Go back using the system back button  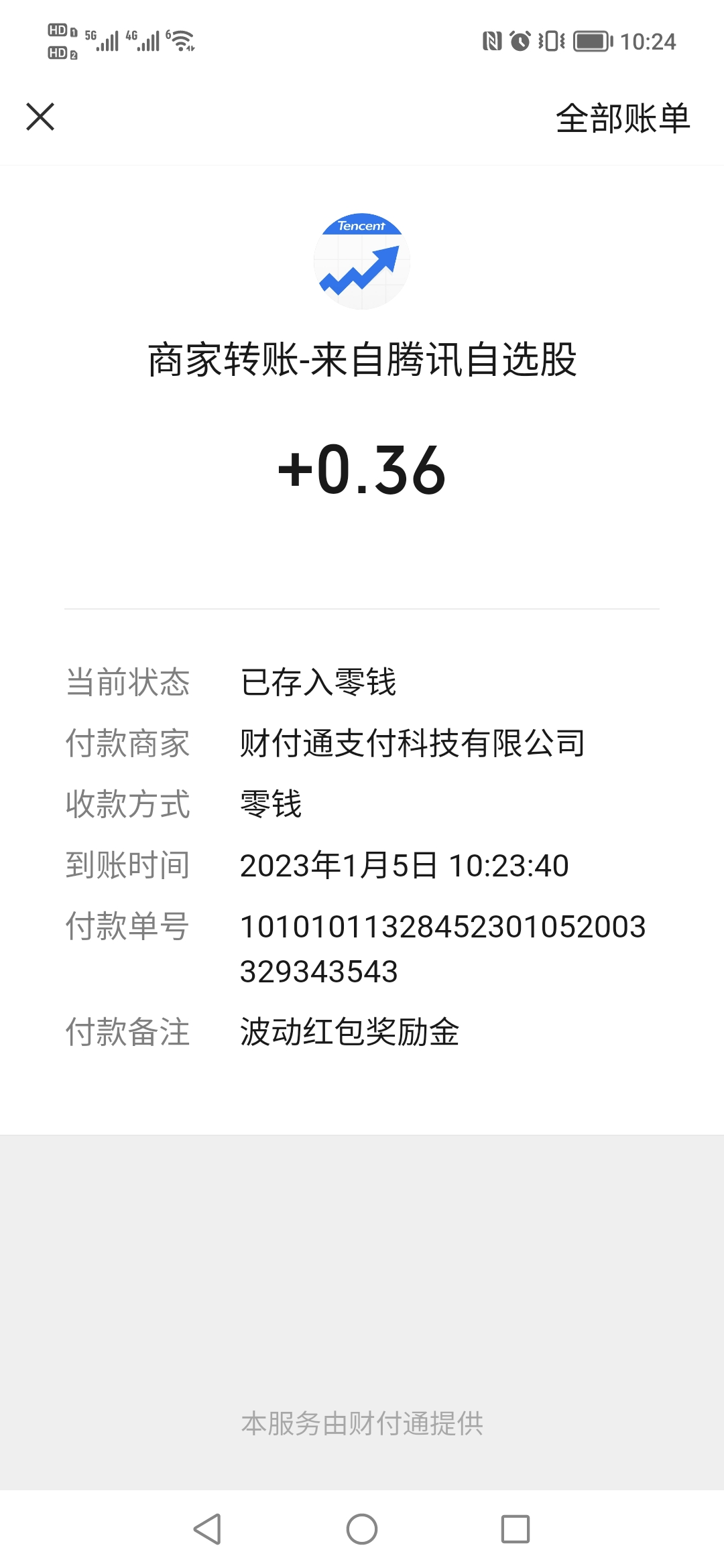tap(207, 1529)
